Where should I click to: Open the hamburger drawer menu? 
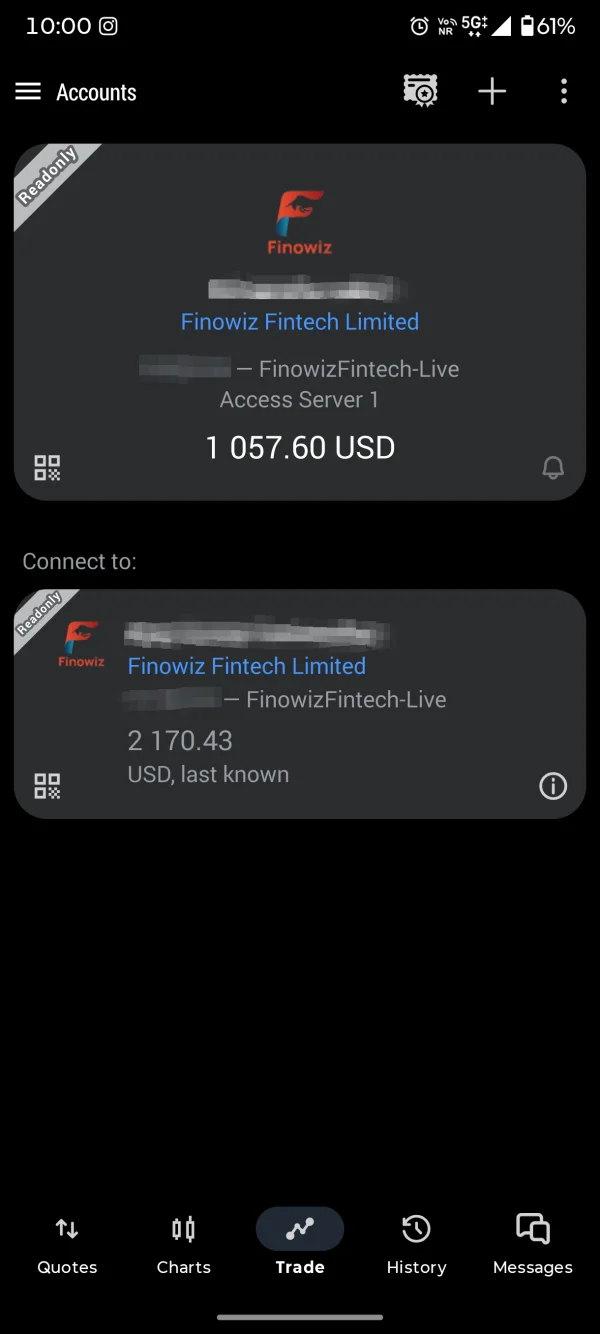point(28,92)
